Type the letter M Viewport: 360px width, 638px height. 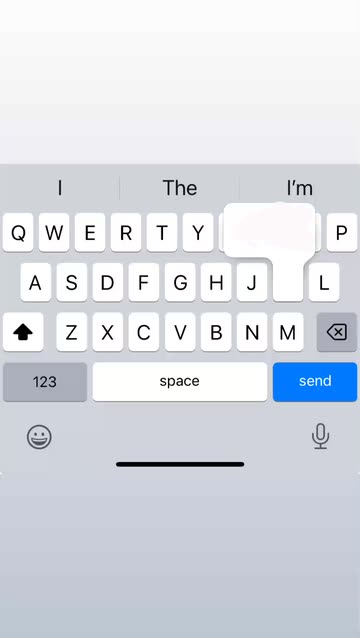tap(288, 332)
